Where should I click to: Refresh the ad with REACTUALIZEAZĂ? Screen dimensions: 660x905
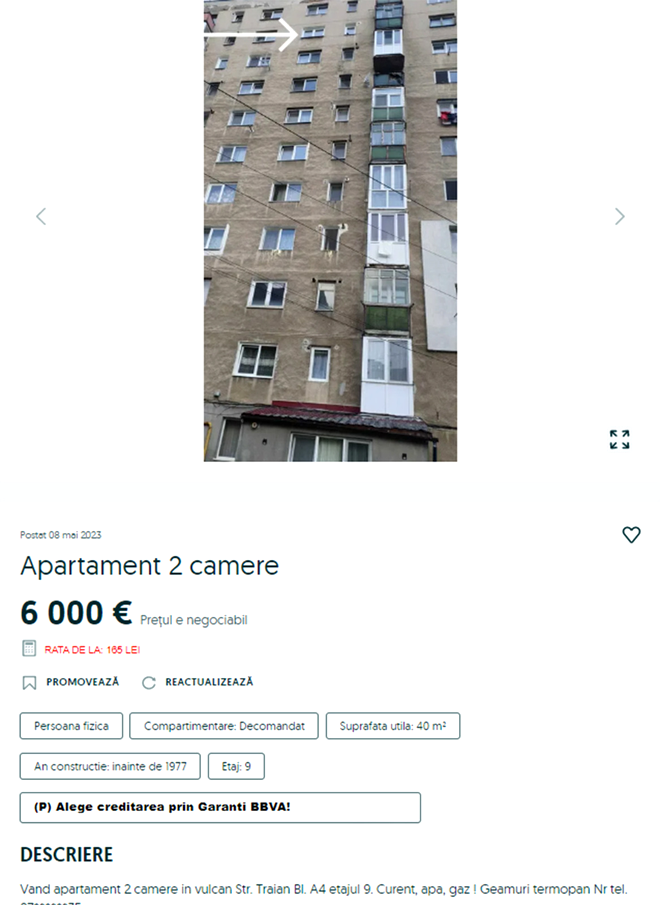198,682
